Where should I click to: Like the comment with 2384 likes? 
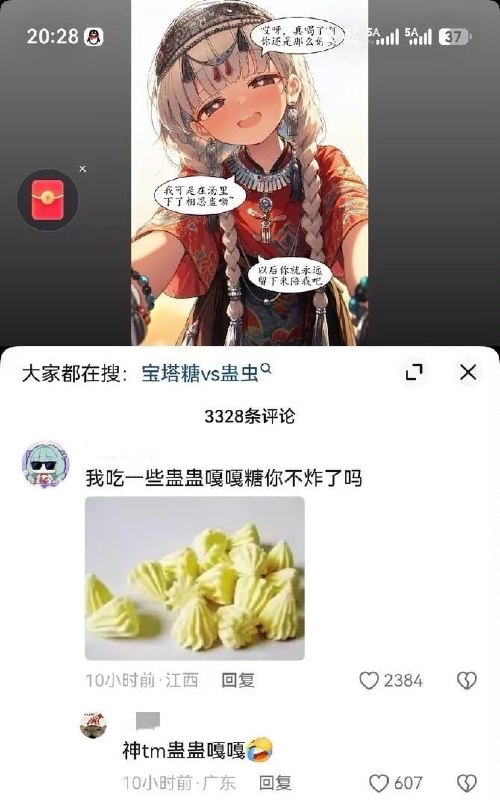tap(391, 680)
